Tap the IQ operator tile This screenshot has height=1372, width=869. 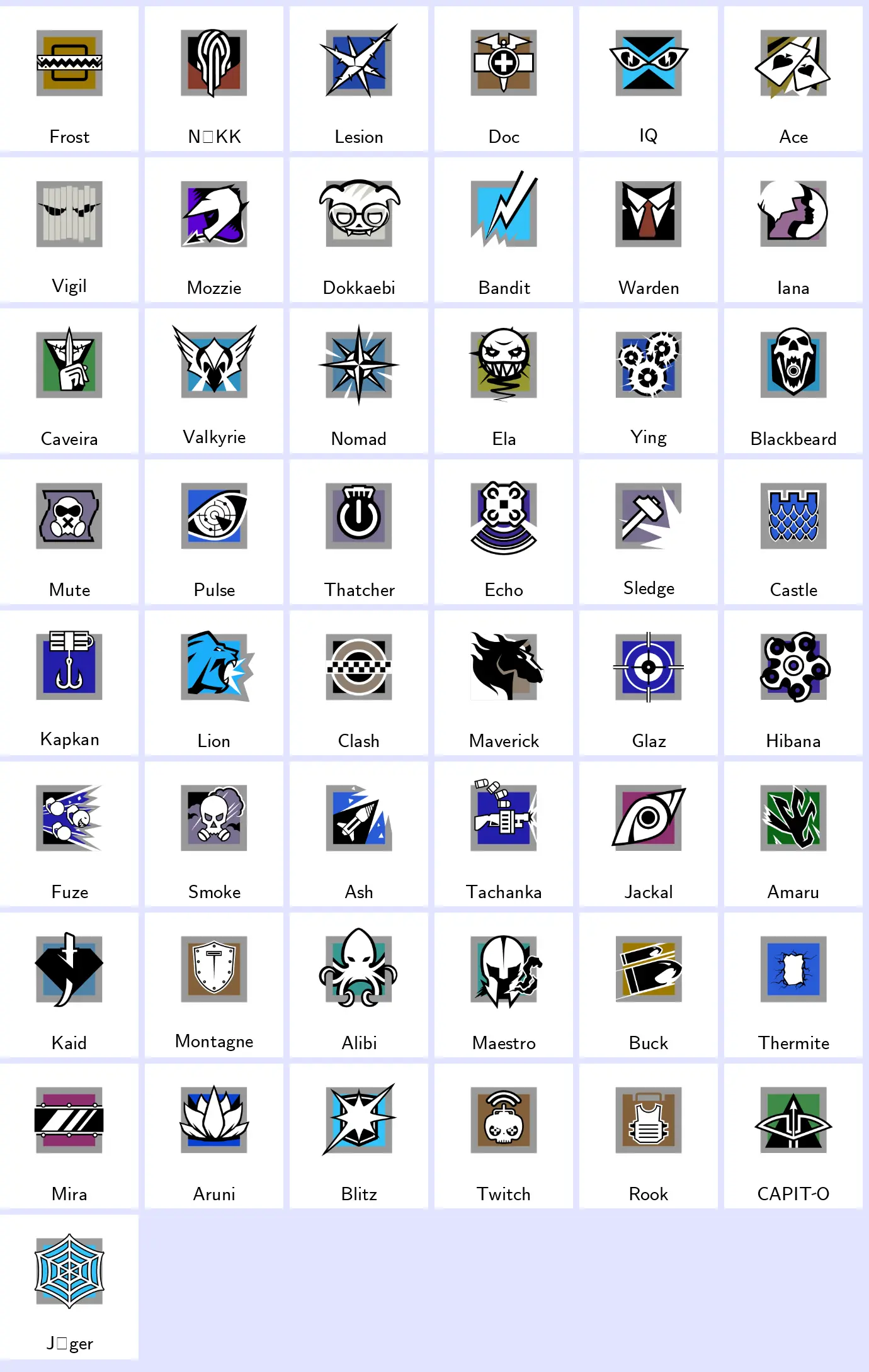tap(649, 79)
